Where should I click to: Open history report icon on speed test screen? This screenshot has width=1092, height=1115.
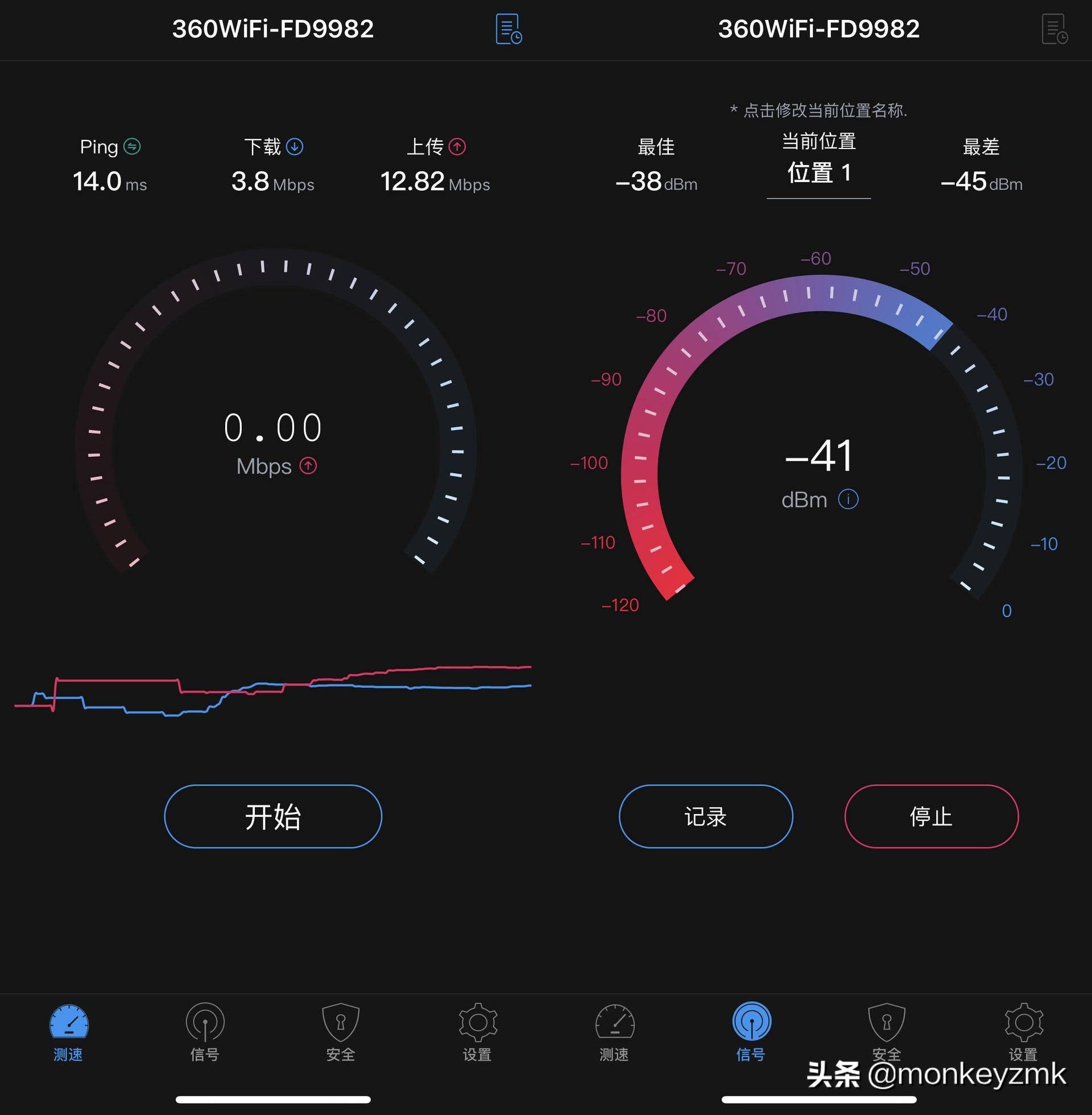click(x=508, y=29)
